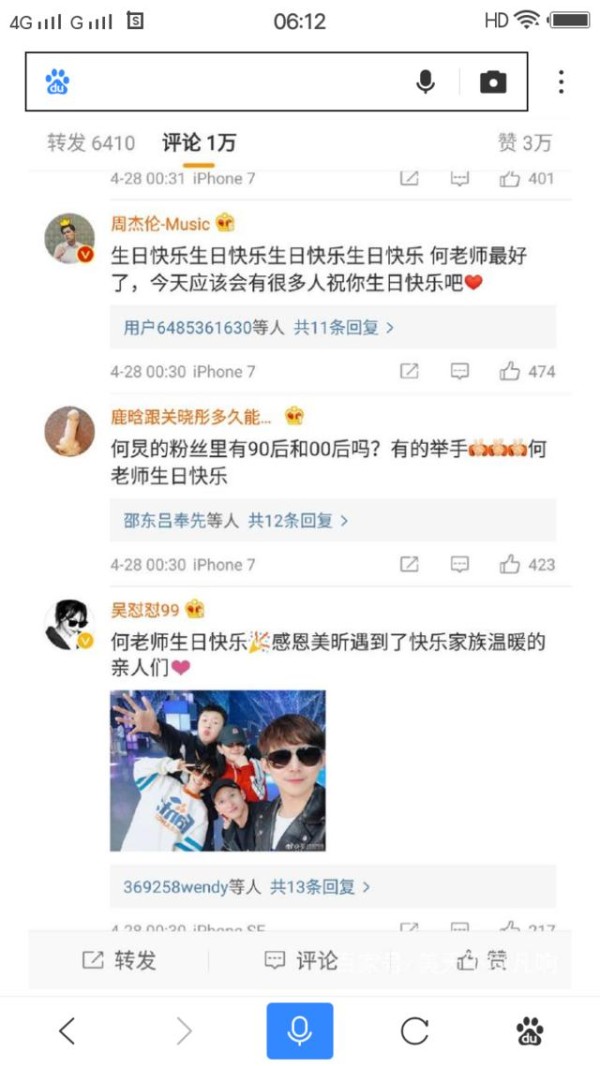Tap the Baidu search address bar
The height and width of the screenshot is (1066, 600).
[x=231, y=82]
